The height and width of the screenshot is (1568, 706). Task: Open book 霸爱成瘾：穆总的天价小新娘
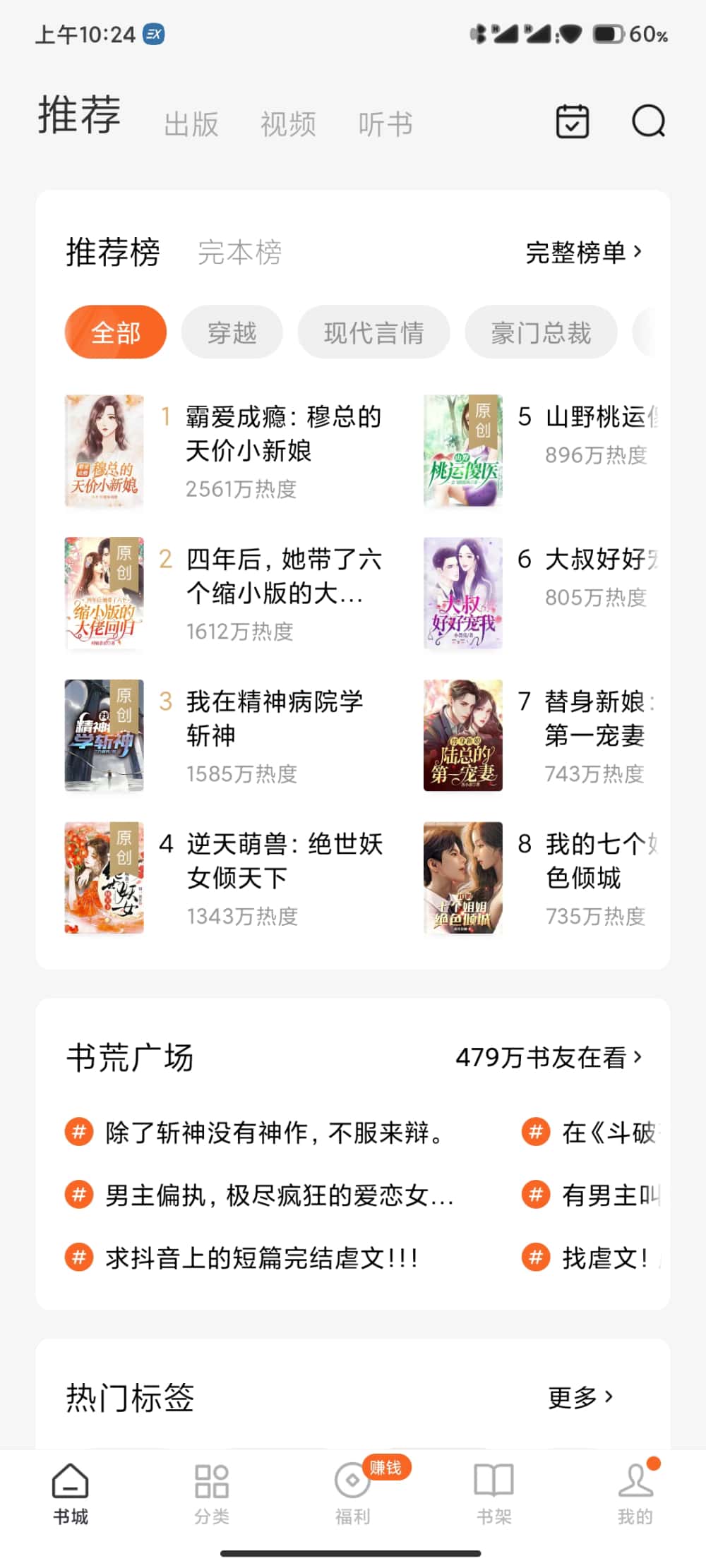(x=282, y=434)
